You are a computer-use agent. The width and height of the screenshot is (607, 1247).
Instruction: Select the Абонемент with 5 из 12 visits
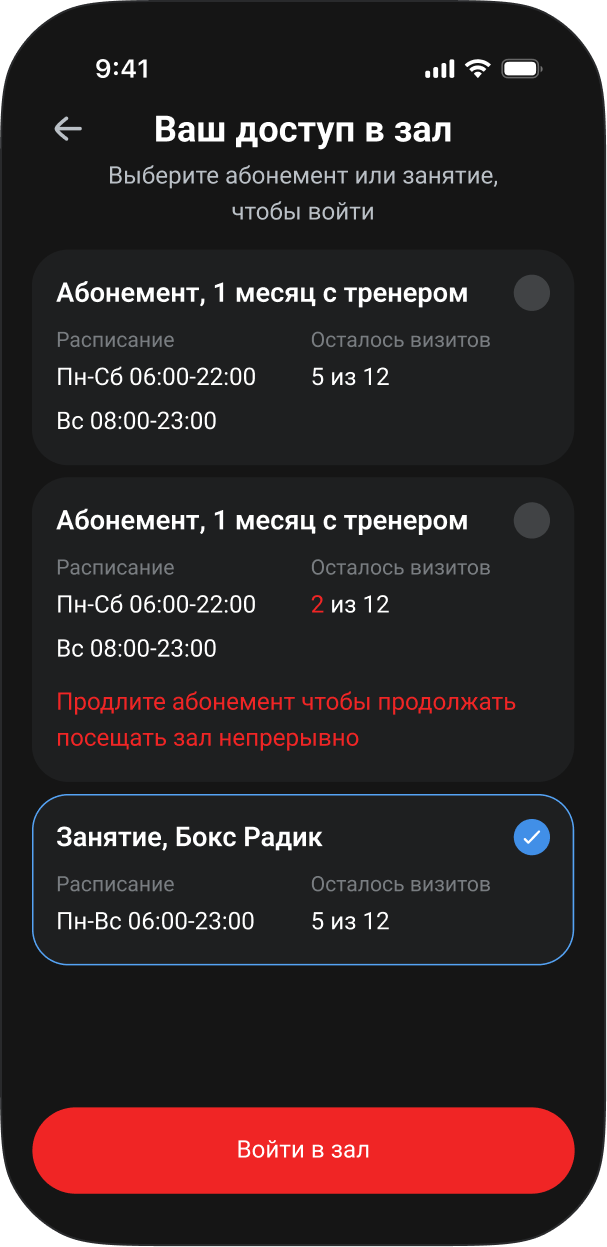coord(531,294)
